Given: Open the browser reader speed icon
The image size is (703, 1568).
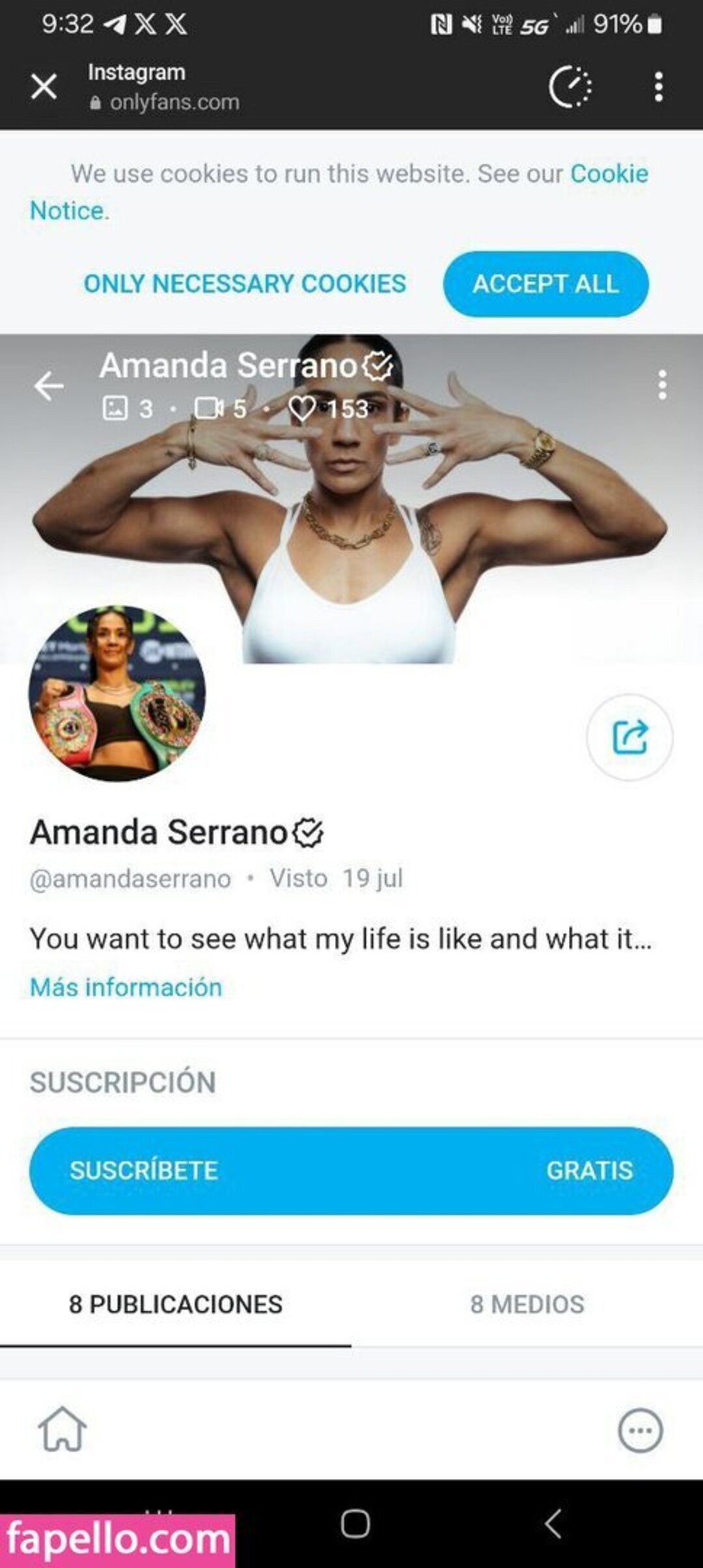Looking at the screenshot, I should tap(570, 87).
